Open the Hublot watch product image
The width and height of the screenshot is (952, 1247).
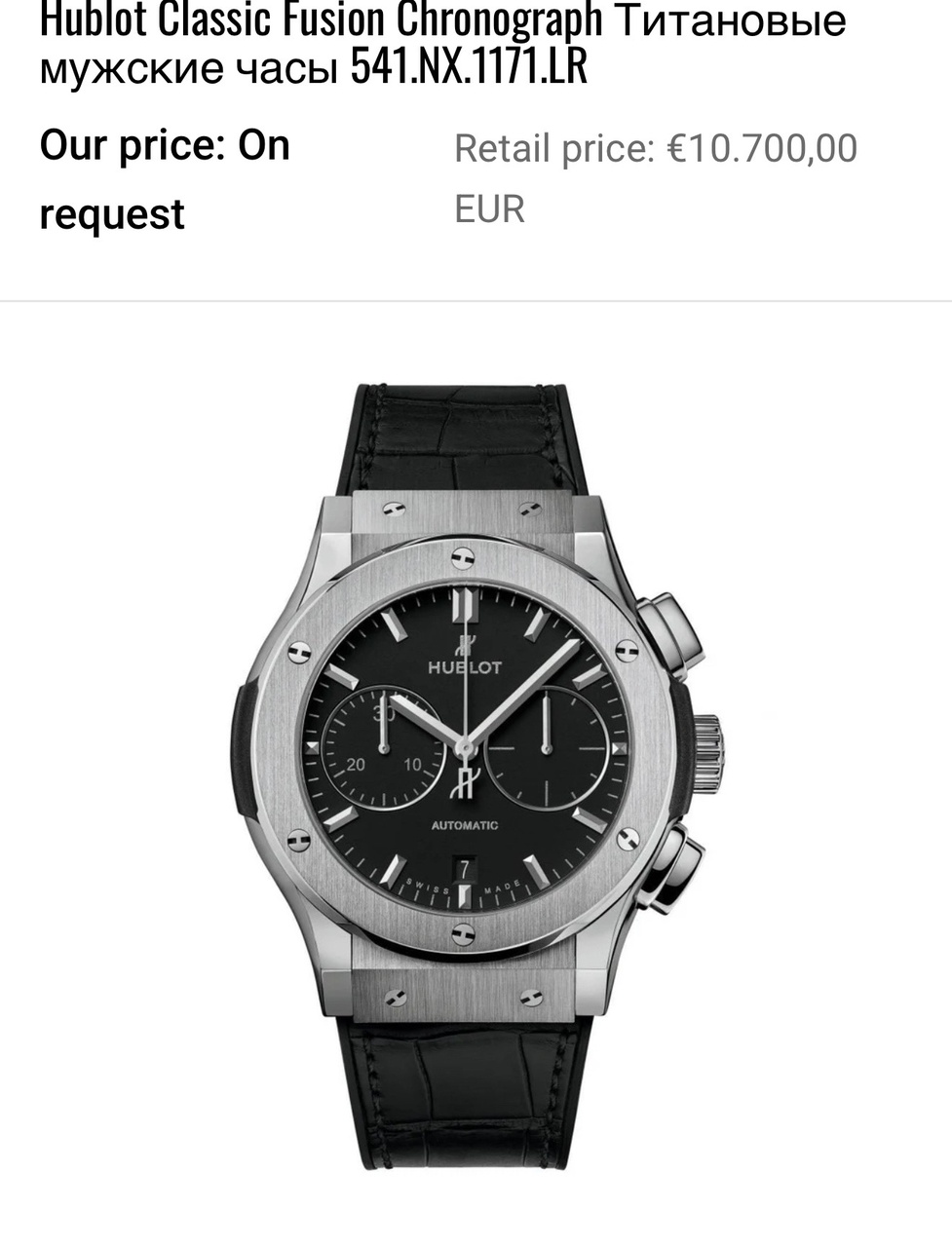tap(476, 750)
